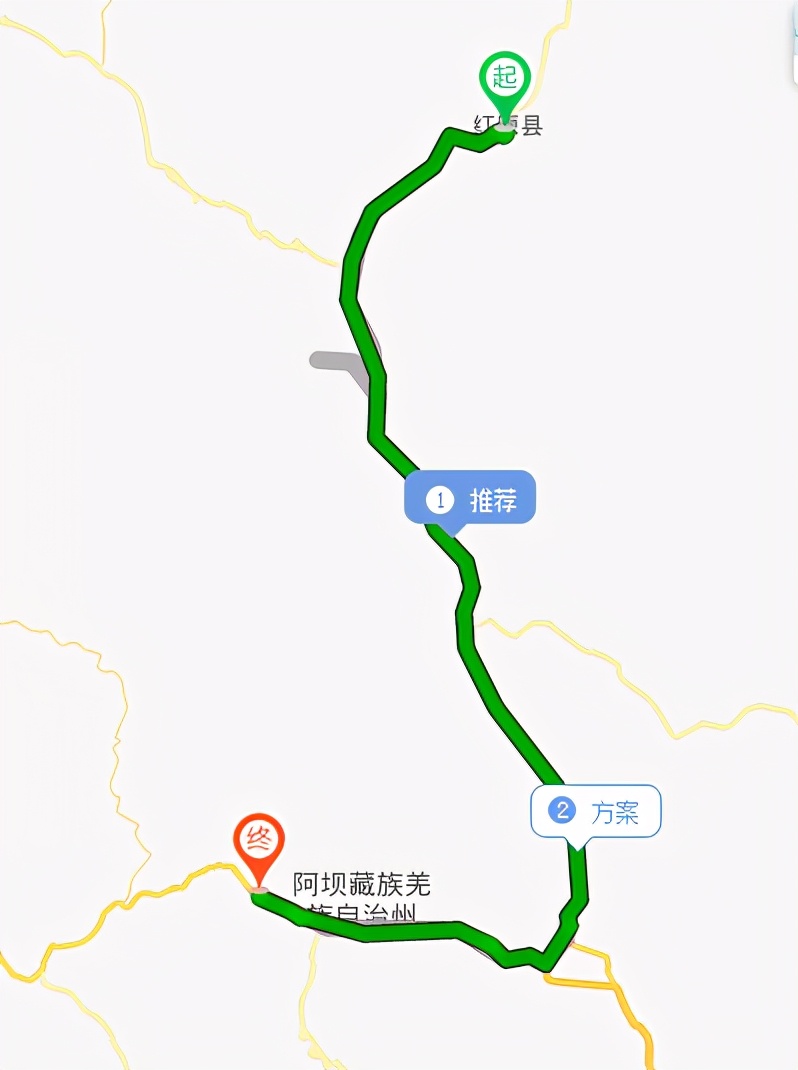Click the circled number 1 in the 推荐 bubble
The height and width of the screenshot is (1070, 798).
click(440, 498)
